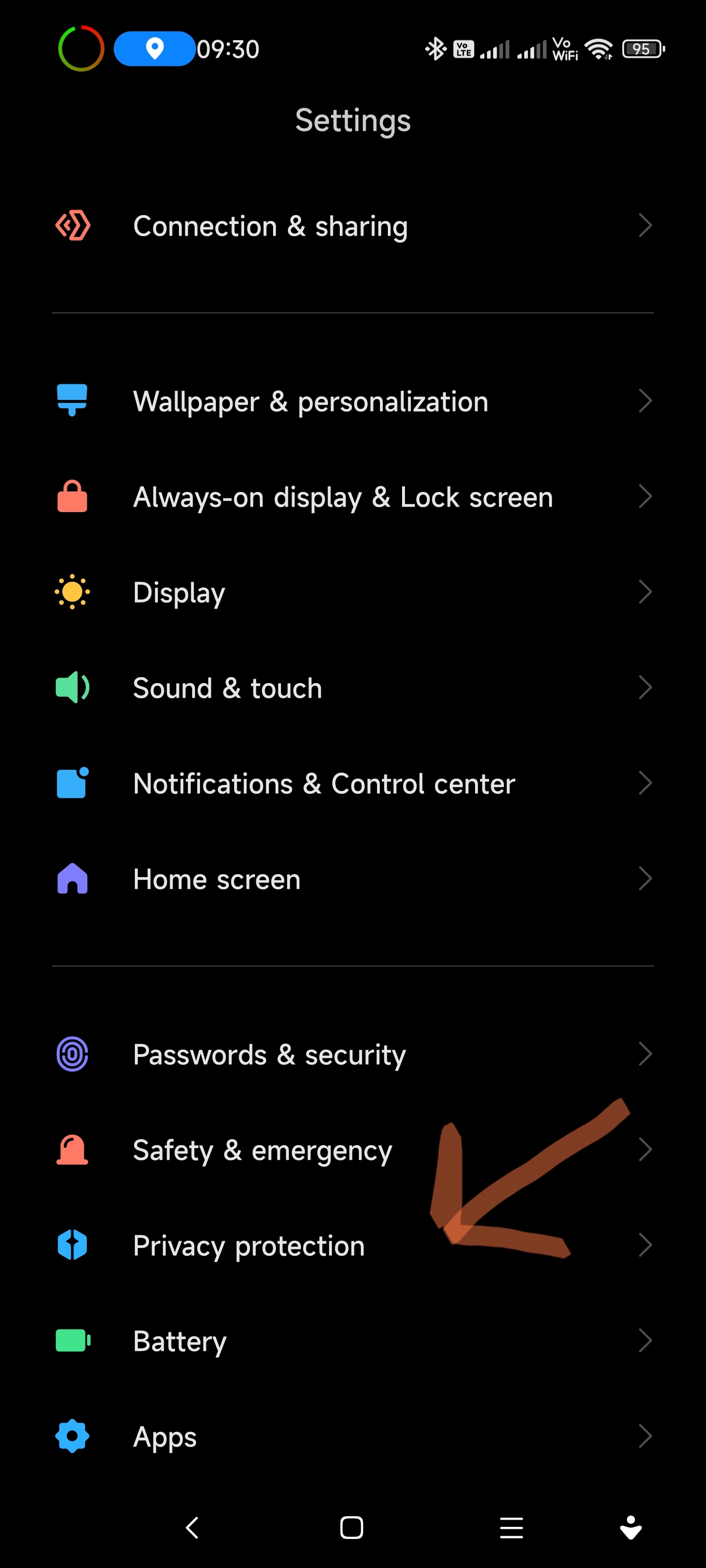
Task: Open Notifications & Control center
Action: tap(353, 784)
